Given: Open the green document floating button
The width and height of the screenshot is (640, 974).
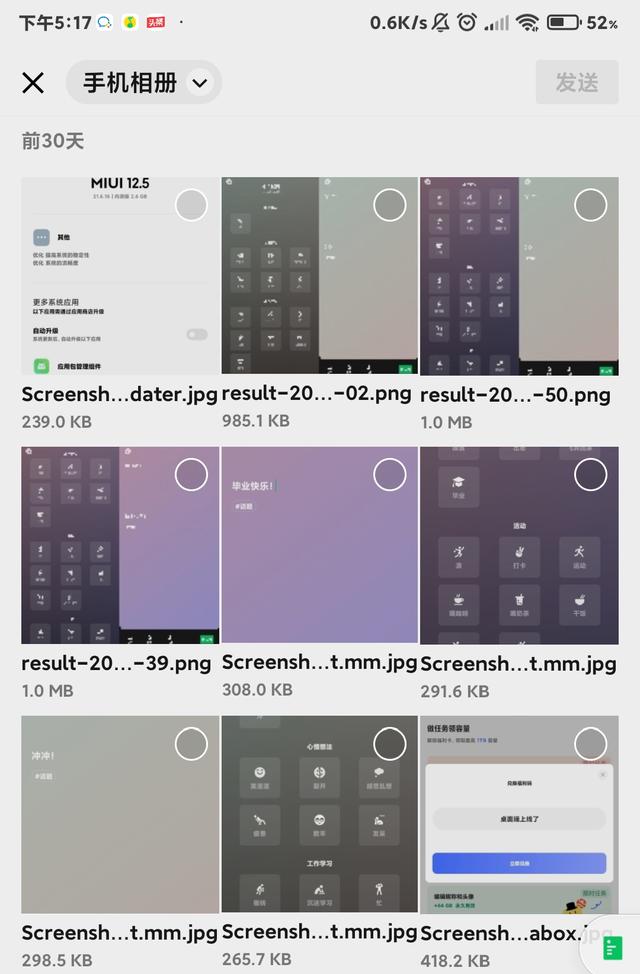Looking at the screenshot, I should [x=611, y=945].
